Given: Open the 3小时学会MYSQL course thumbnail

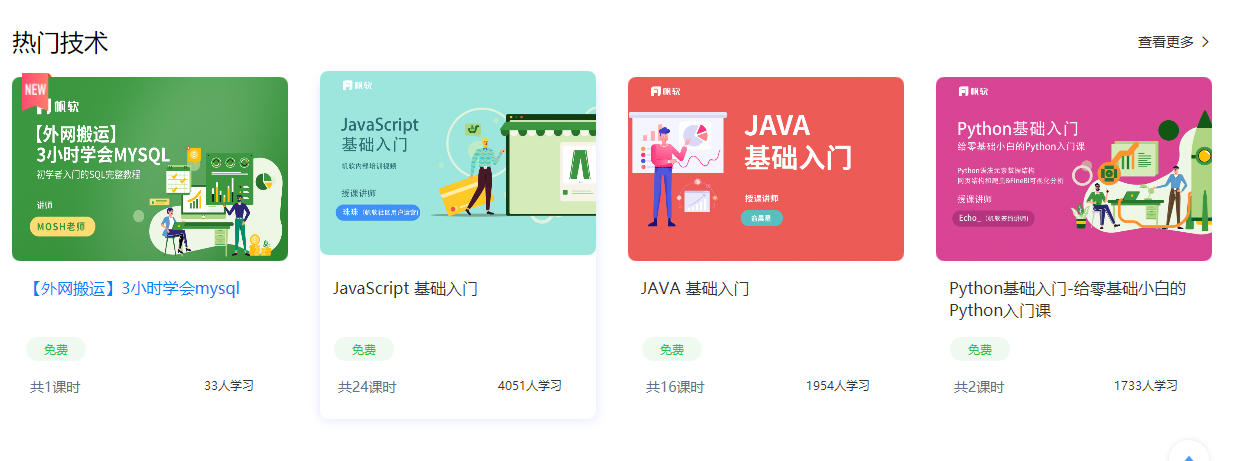Looking at the screenshot, I should [x=150, y=169].
